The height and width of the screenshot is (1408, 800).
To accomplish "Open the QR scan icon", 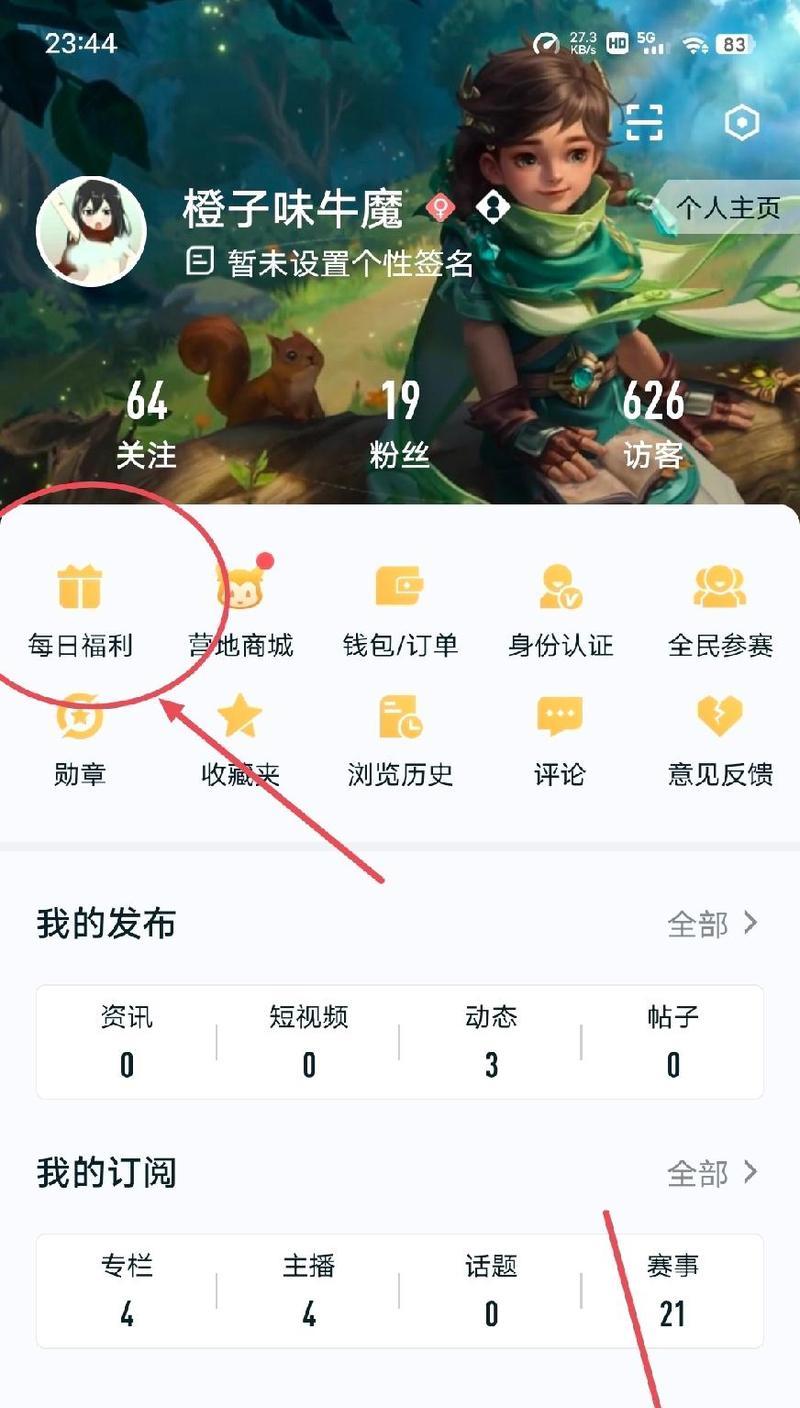I will pyautogui.click(x=645, y=122).
